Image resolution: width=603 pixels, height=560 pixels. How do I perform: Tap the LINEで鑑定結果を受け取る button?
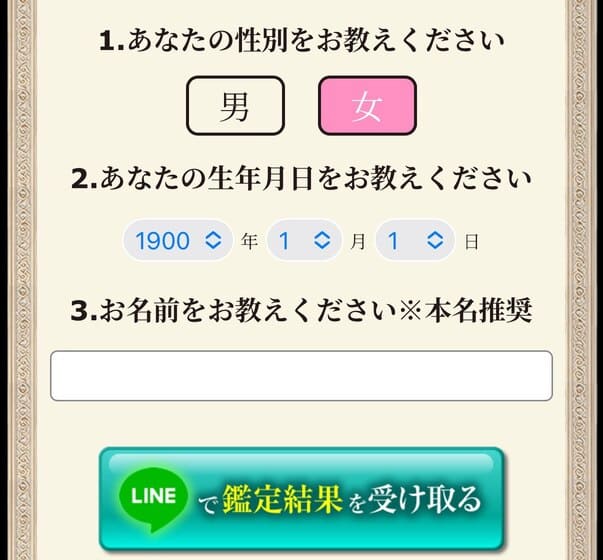[x=301, y=497]
